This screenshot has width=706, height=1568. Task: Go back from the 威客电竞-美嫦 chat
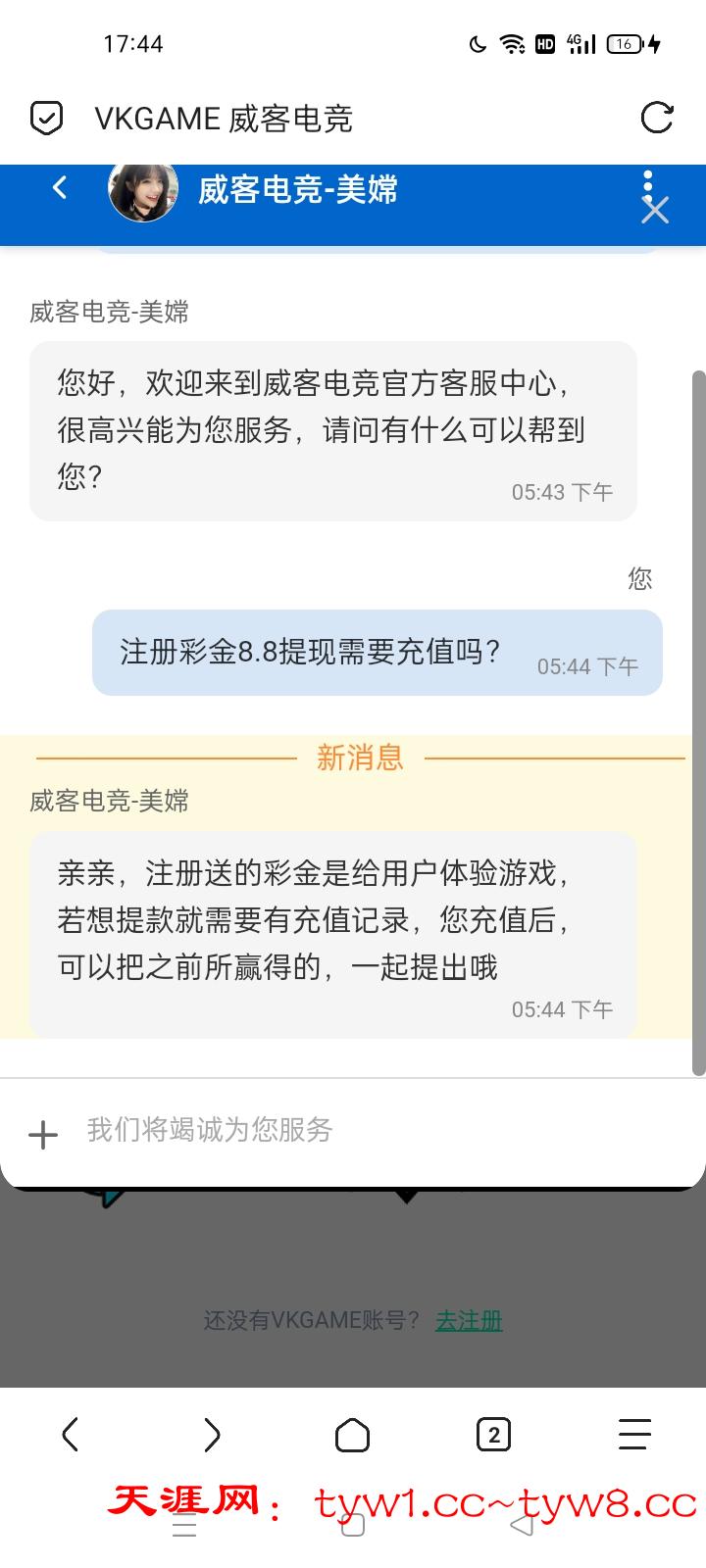point(60,187)
